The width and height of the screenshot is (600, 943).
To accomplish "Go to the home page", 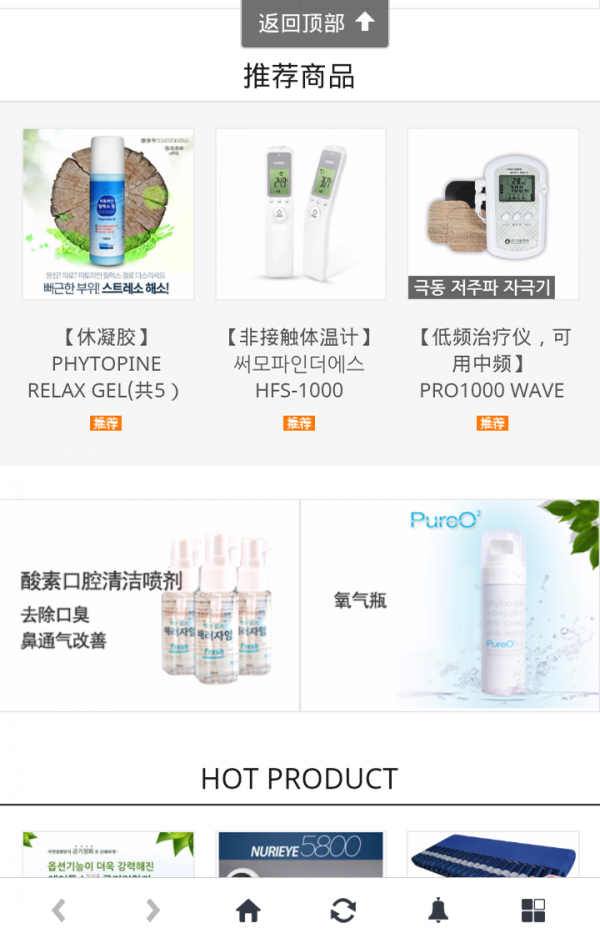I will (x=248, y=910).
